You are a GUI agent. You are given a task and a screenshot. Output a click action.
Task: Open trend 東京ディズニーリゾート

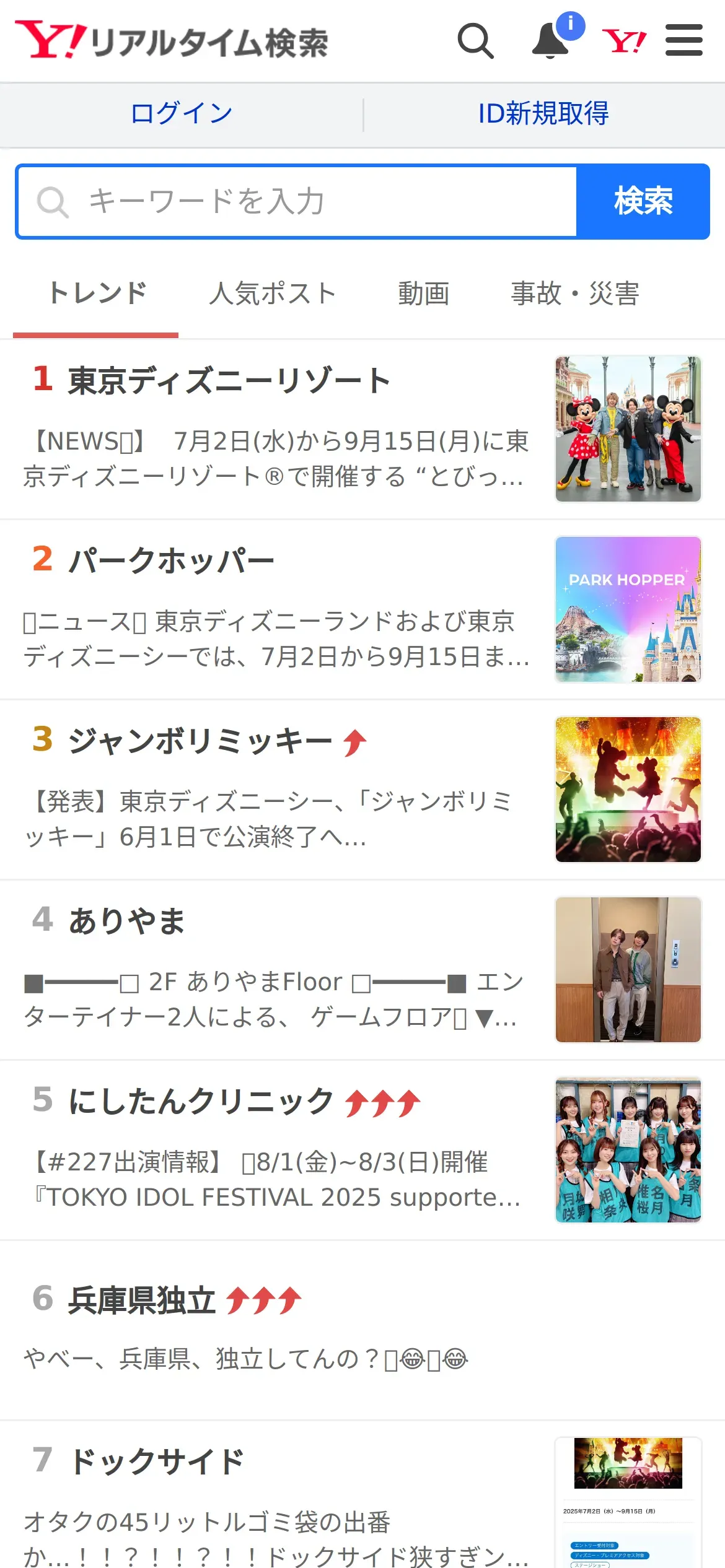click(229, 380)
